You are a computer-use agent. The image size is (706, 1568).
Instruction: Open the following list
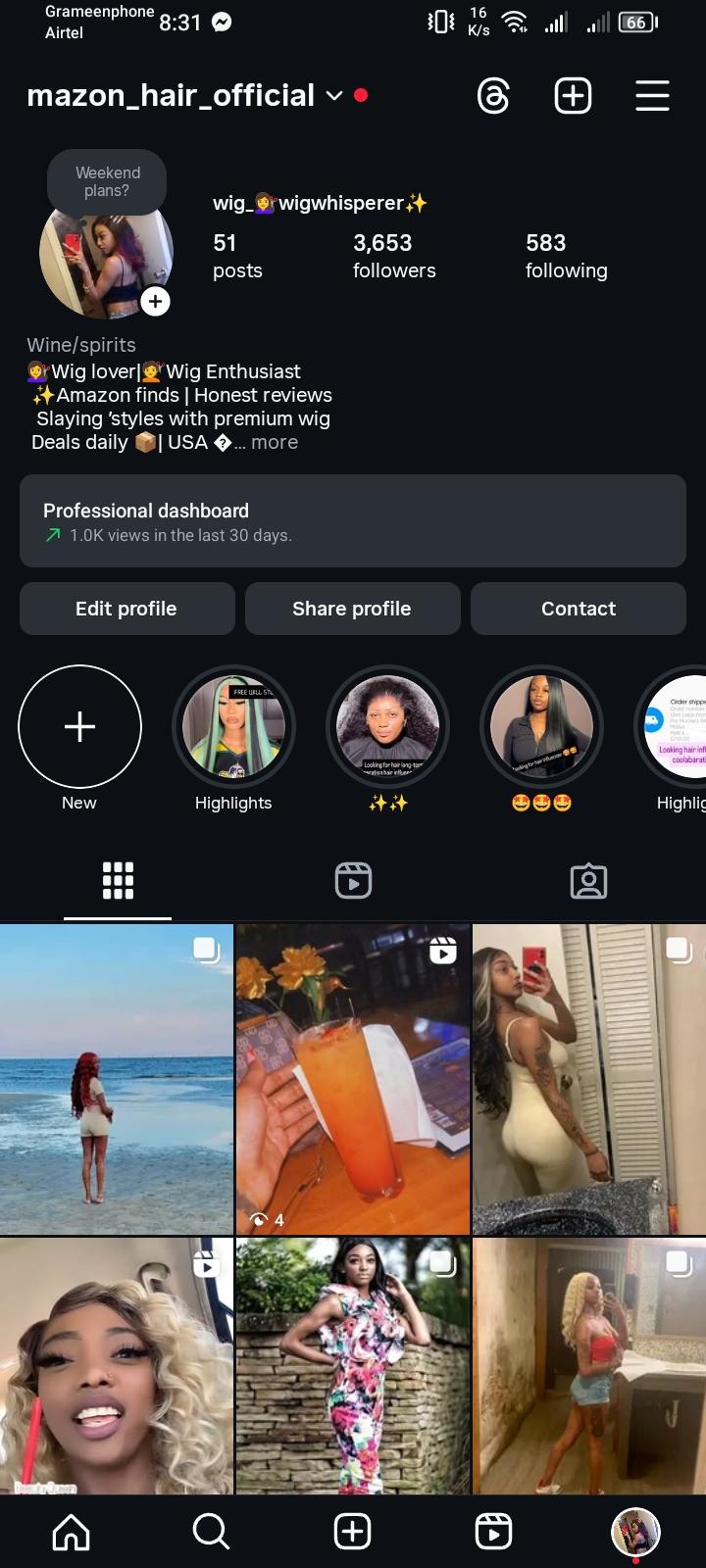[566, 255]
